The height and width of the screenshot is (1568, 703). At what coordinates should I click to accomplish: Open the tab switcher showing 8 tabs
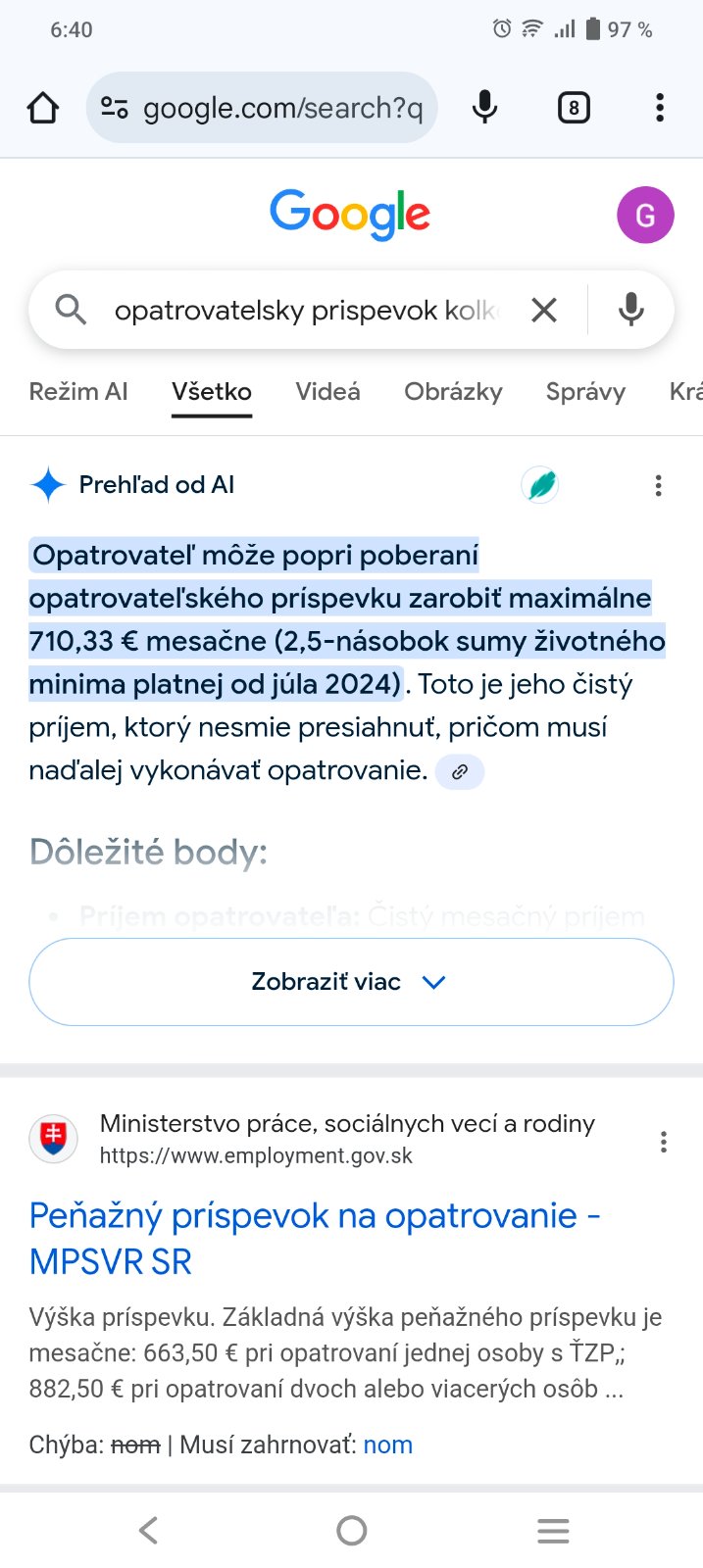[574, 107]
